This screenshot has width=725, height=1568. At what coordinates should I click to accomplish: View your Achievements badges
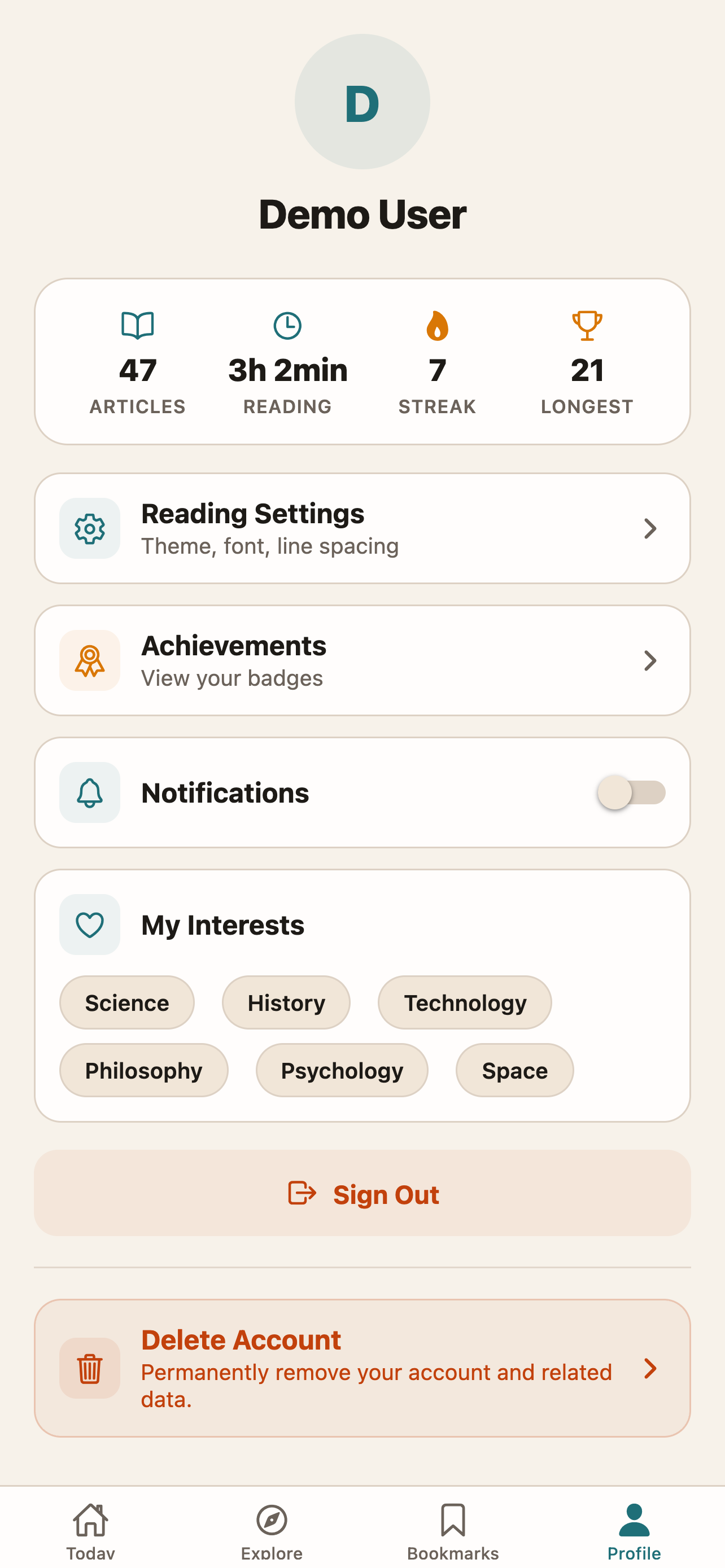[x=362, y=660]
